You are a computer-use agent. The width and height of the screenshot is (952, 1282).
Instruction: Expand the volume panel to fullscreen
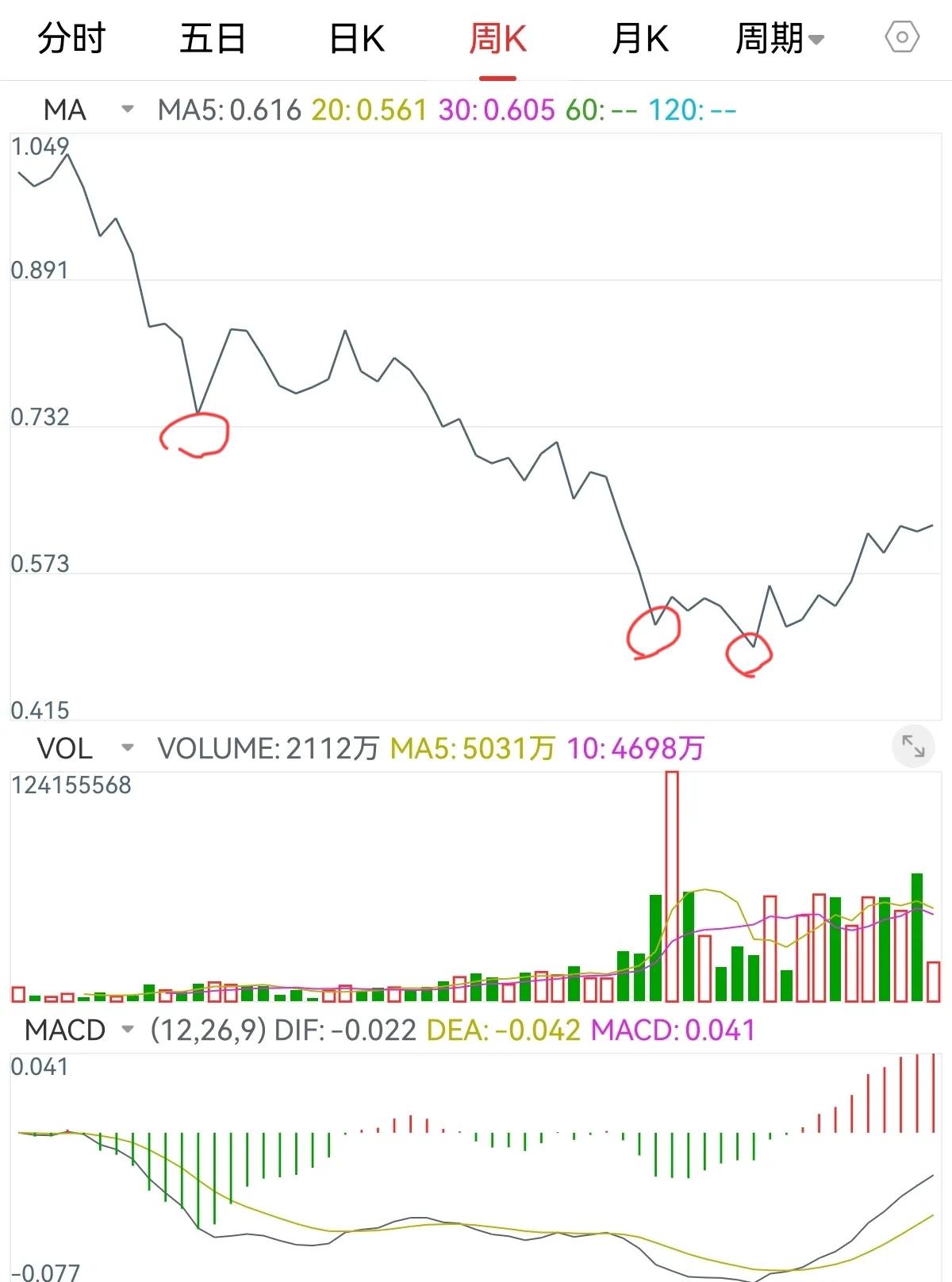pyautogui.click(x=914, y=747)
